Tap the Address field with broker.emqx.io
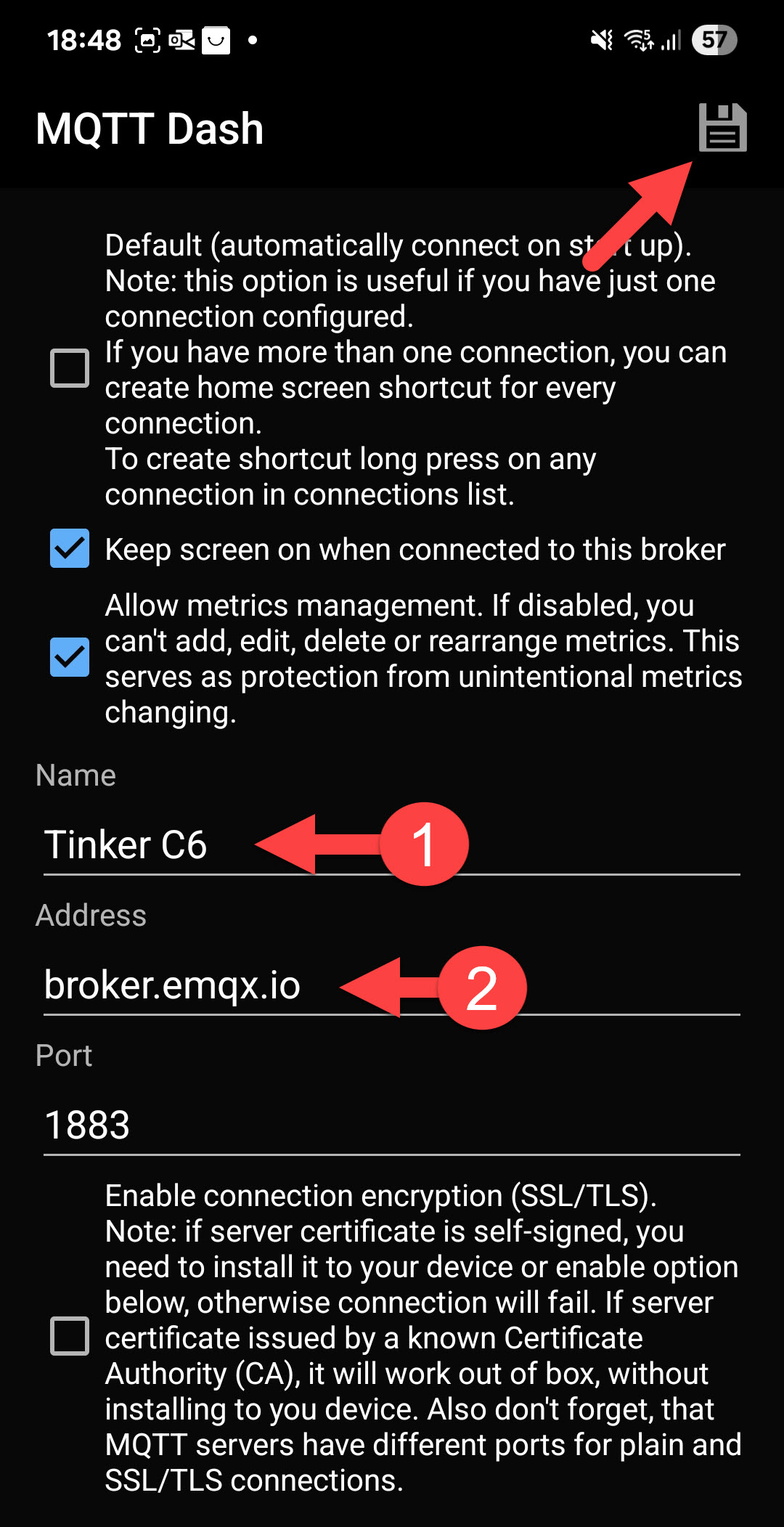Viewport: 784px width, 1527px height. [392, 985]
